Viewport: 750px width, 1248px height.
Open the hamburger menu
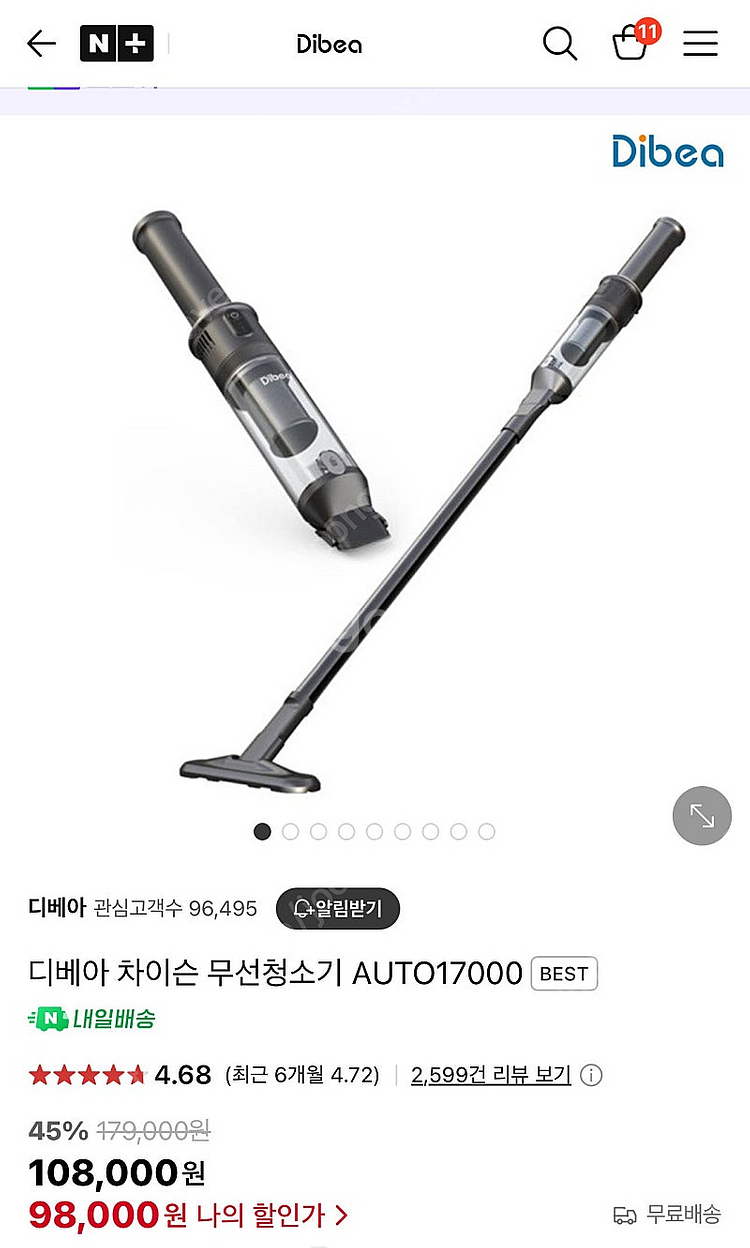pos(700,44)
